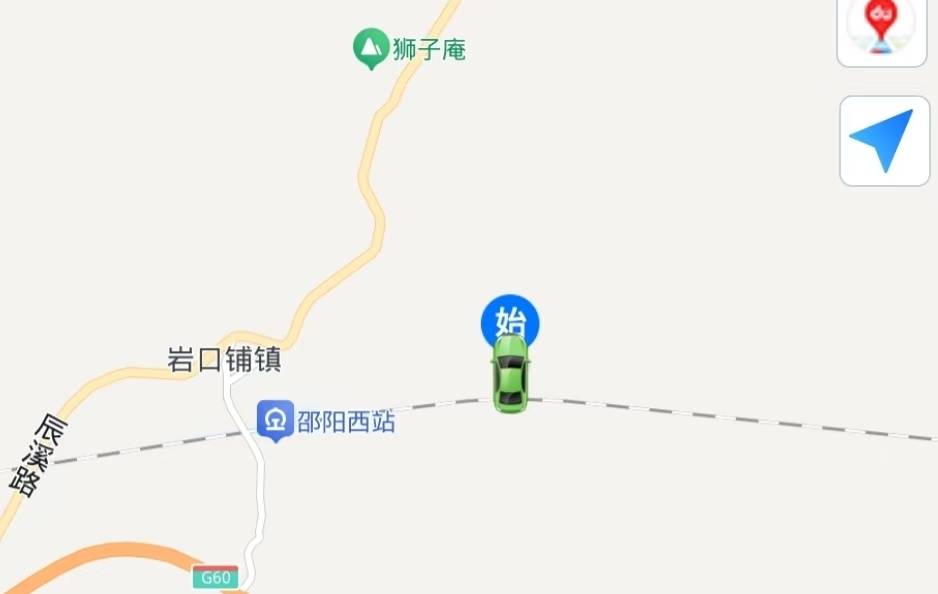Open the red map pin button
This screenshot has height=594, width=938.
tap(882, 28)
